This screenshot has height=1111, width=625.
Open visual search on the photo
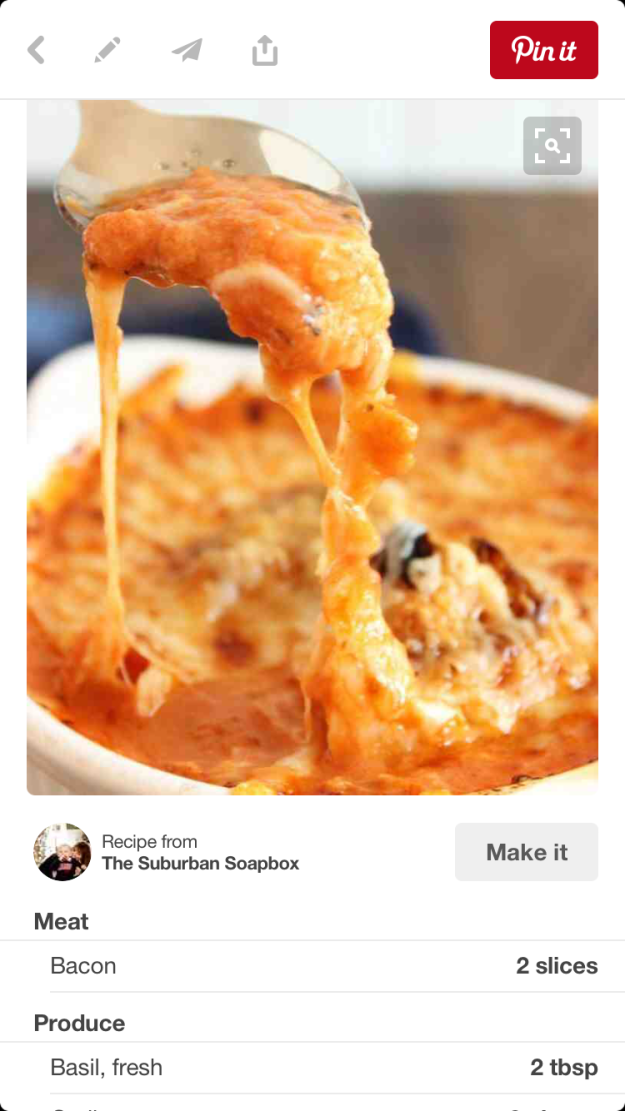pos(552,146)
